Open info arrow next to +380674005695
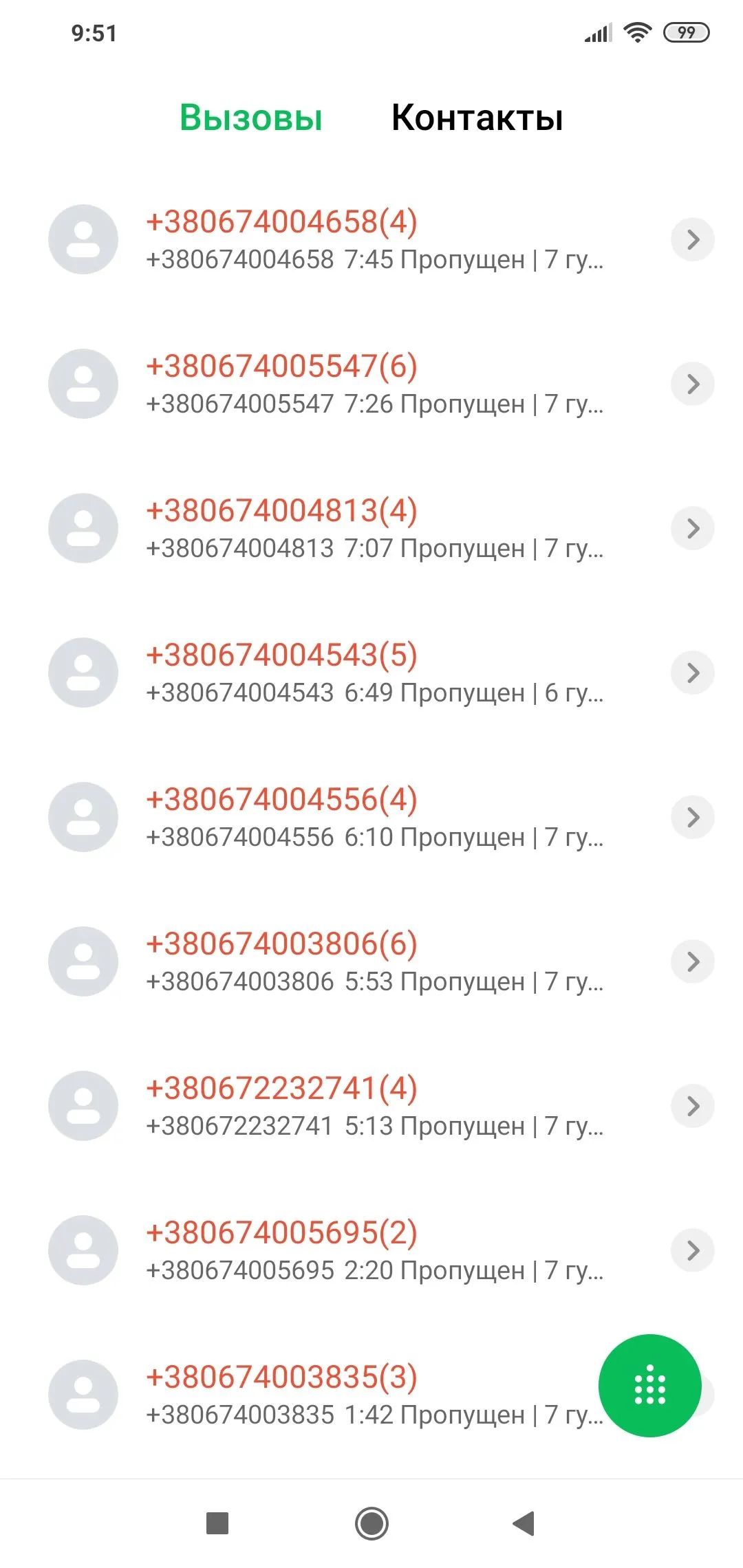Screen dimensions: 743x1568 click(x=693, y=1250)
